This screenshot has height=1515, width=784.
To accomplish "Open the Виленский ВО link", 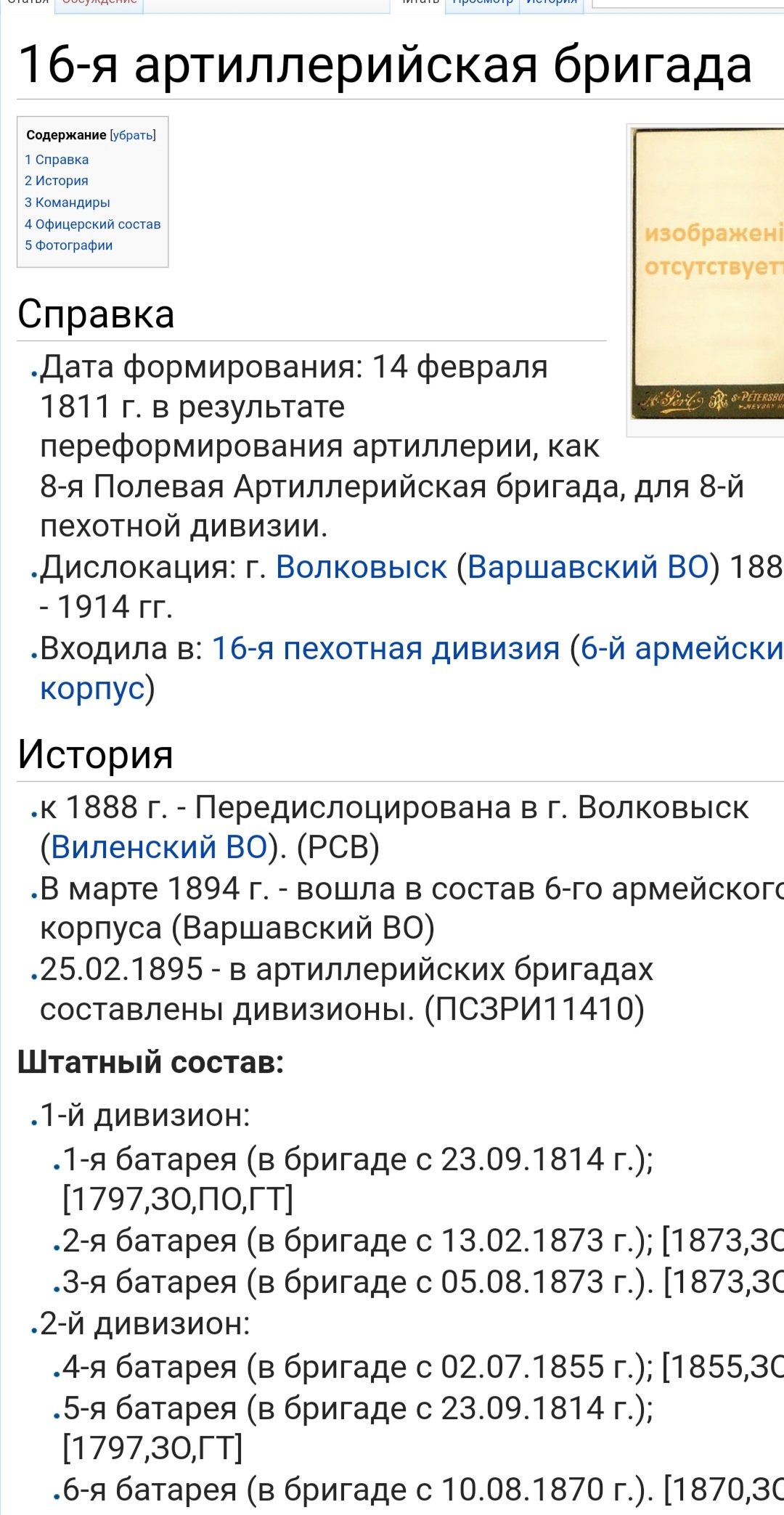I will 159,847.
